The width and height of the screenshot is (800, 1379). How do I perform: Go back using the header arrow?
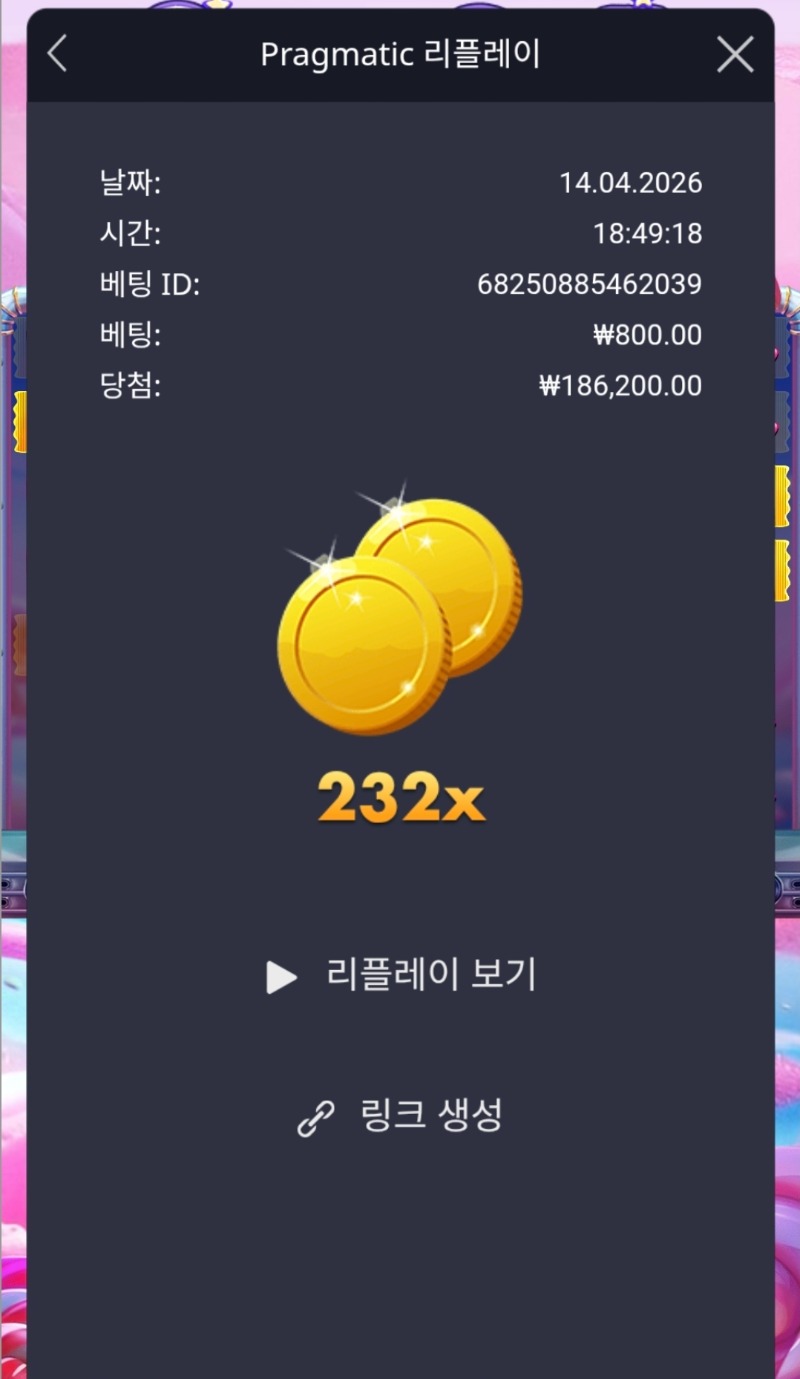coord(58,54)
